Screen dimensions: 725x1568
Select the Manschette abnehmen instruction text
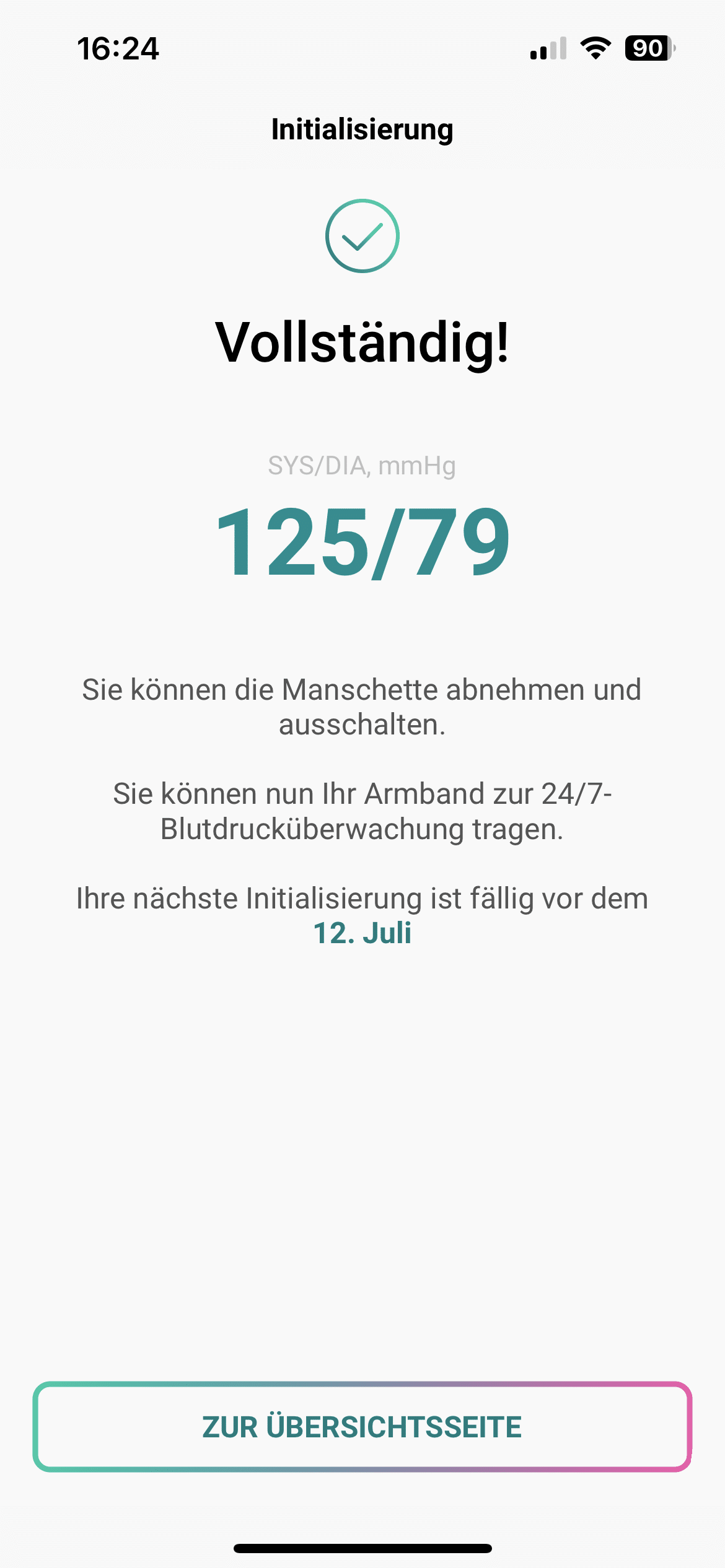click(x=362, y=689)
